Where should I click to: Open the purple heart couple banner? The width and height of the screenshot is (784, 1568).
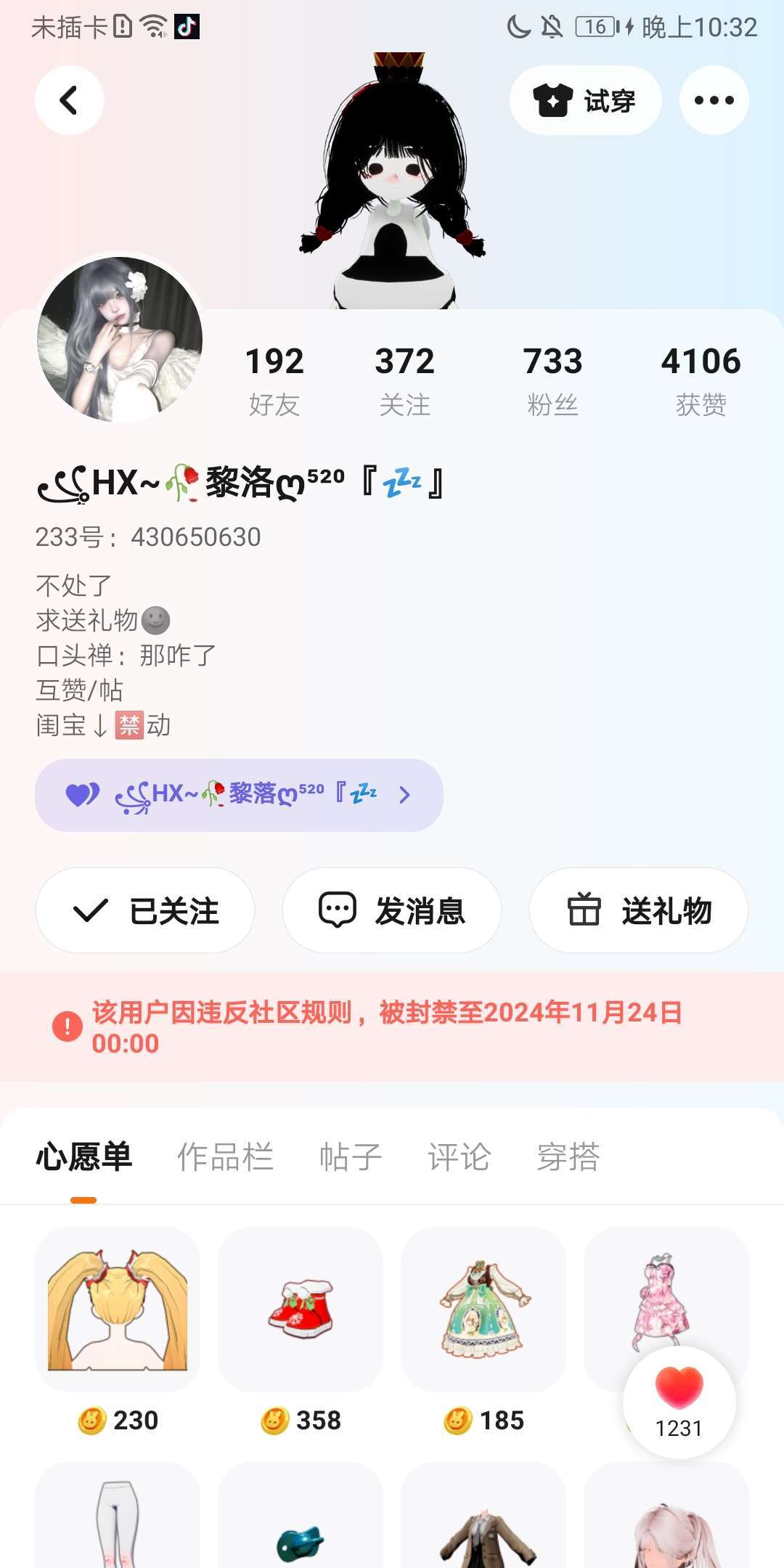point(239,795)
